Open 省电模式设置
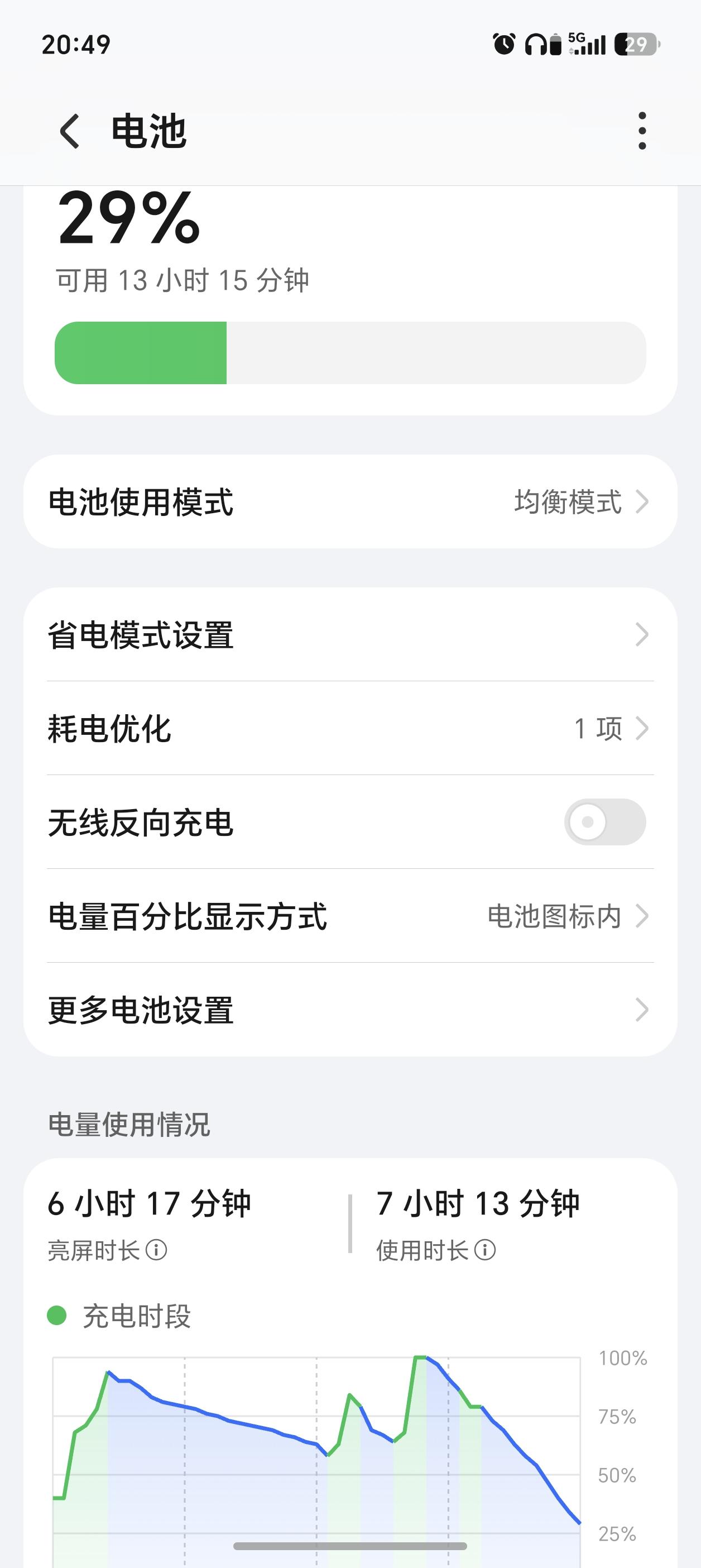Screen dimensions: 701x1568 350,634
